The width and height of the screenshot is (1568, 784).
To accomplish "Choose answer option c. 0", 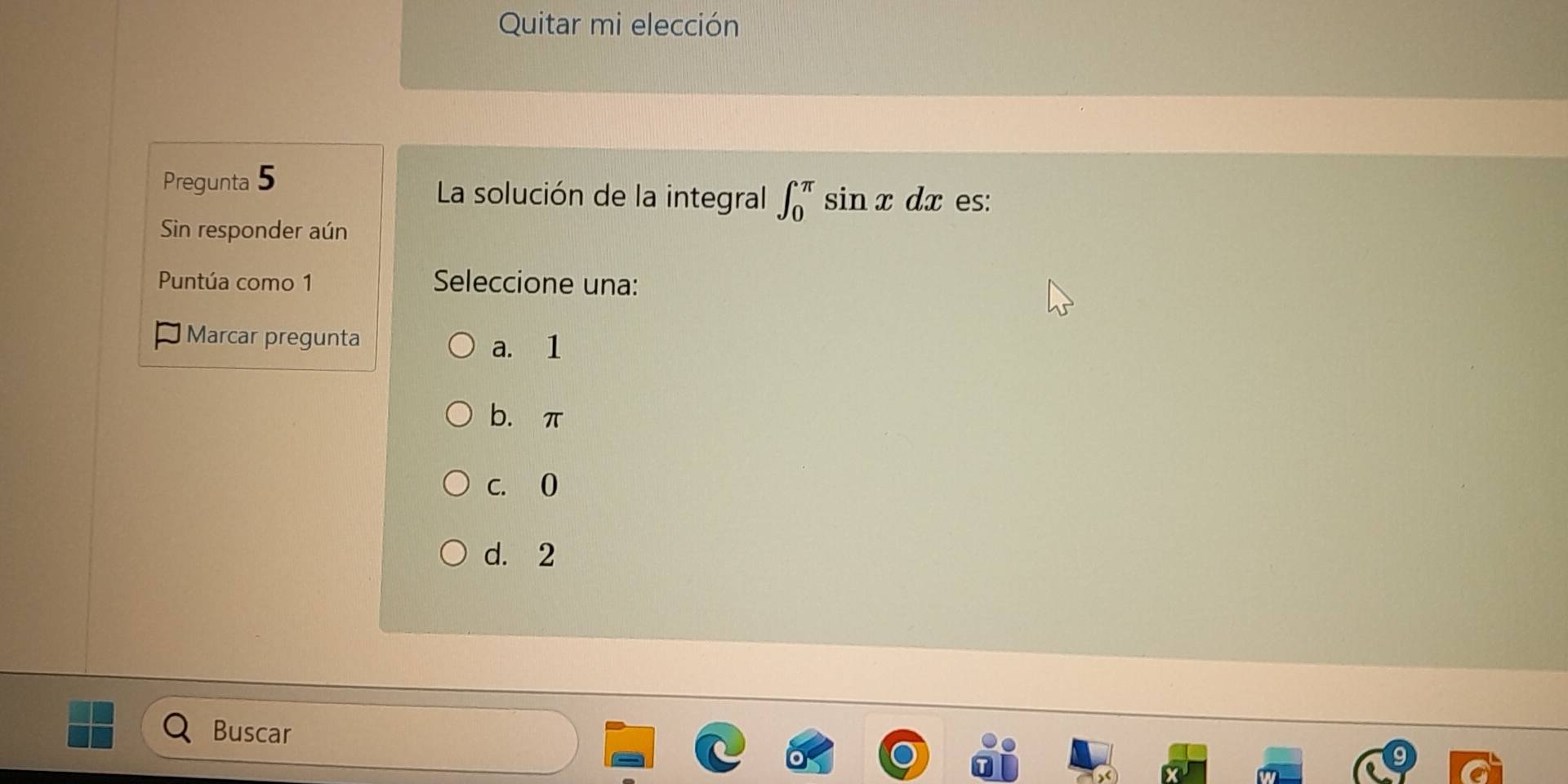I will [457, 483].
